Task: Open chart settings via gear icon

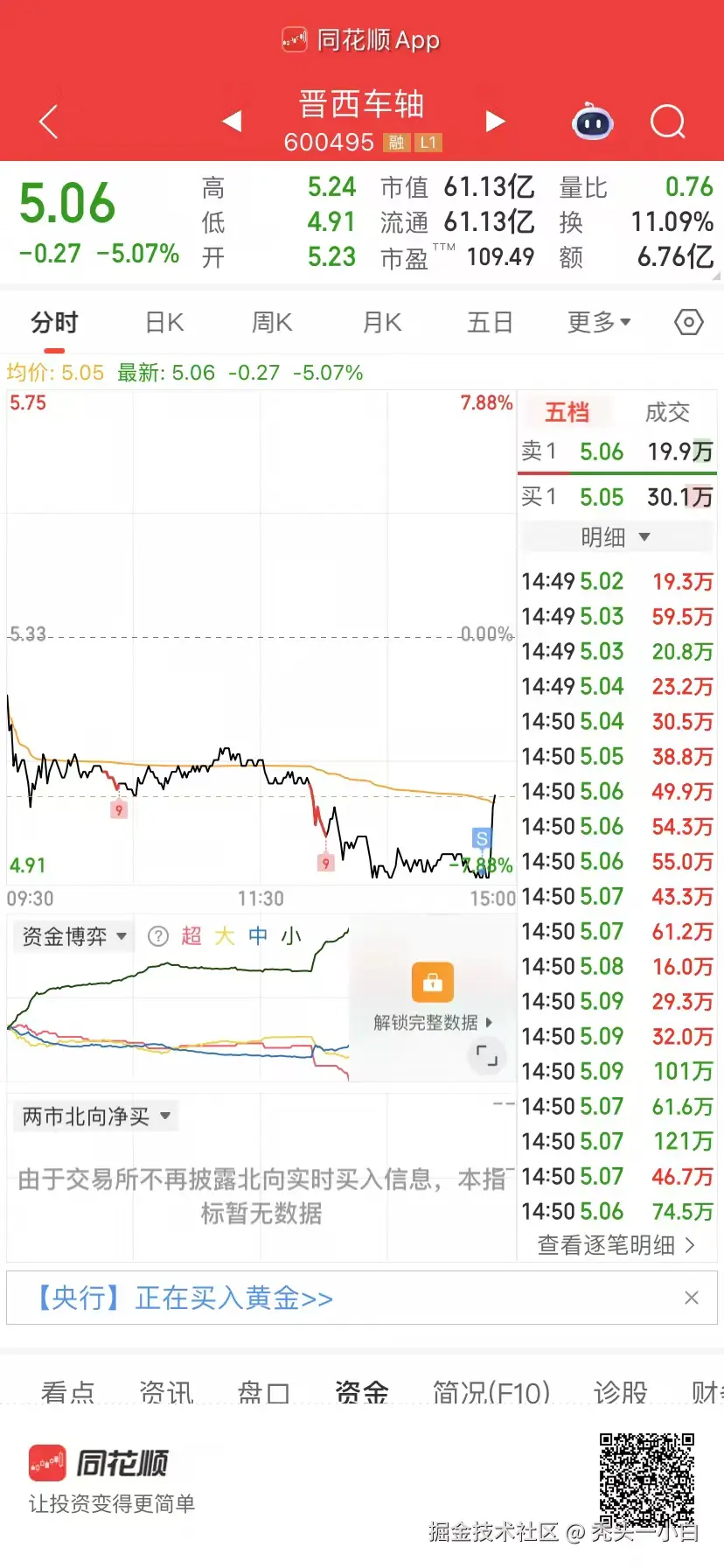Action: tap(688, 322)
